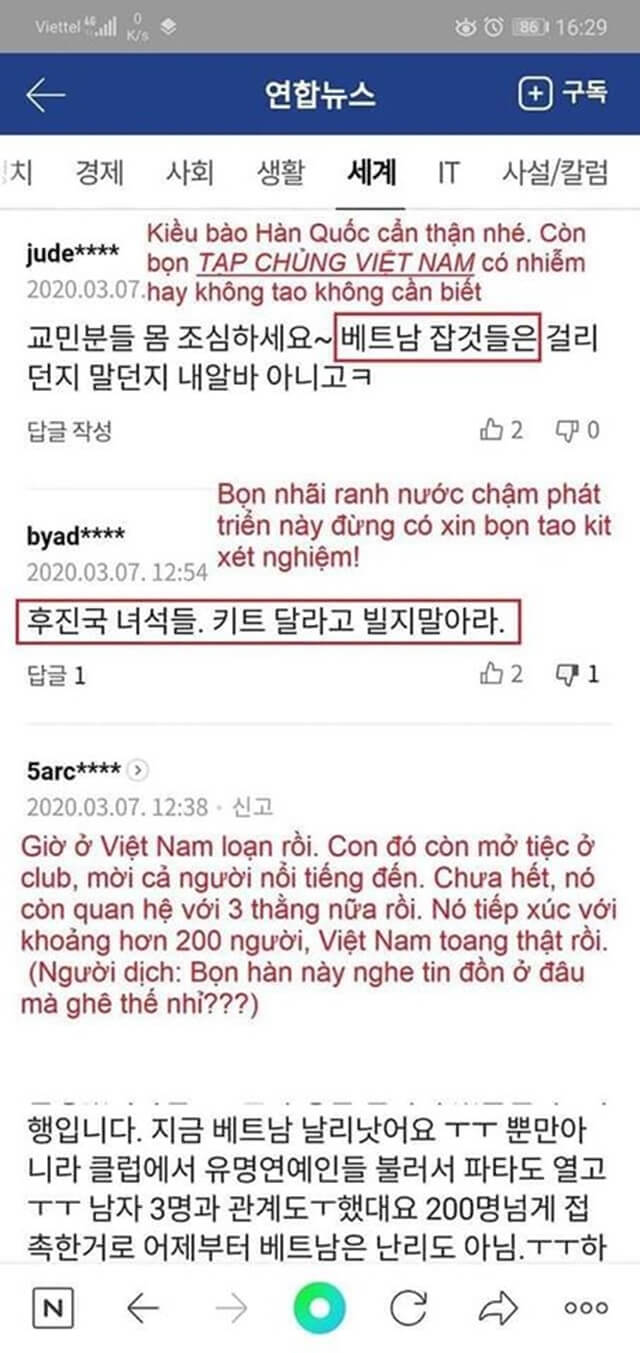Reload the page with the refresh icon
640x1353 pixels.
tap(408, 1307)
